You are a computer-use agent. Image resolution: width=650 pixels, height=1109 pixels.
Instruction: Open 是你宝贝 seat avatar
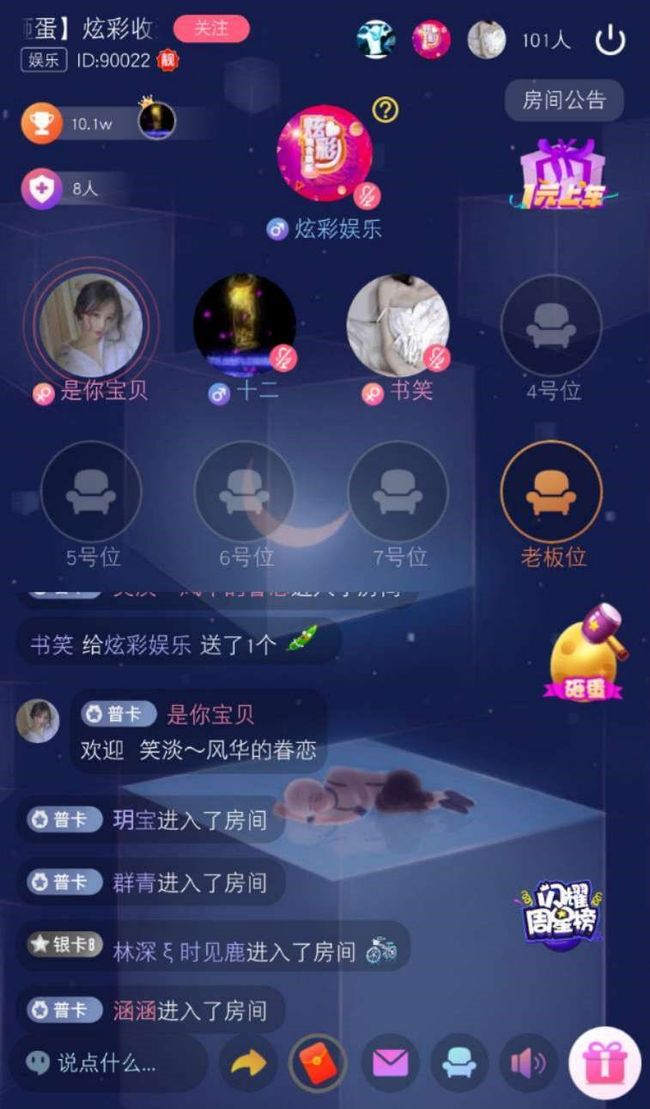tap(91, 325)
